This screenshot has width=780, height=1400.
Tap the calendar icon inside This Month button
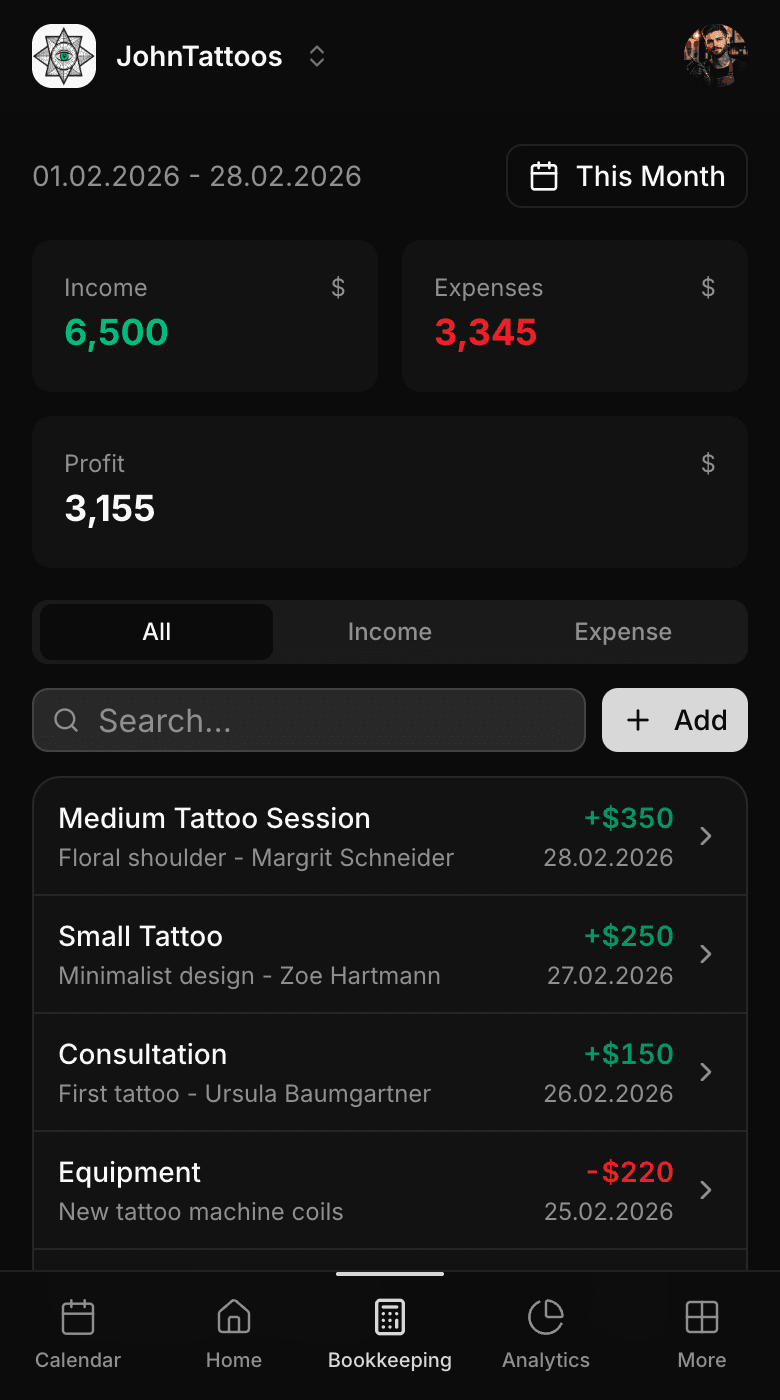pos(545,175)
